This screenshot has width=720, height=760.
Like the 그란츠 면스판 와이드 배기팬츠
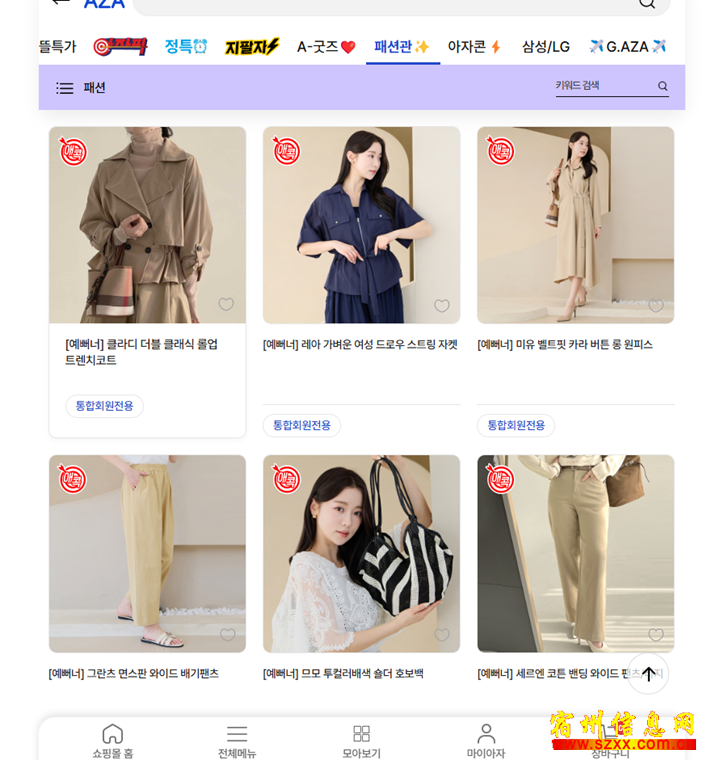(x=227, y=635)
